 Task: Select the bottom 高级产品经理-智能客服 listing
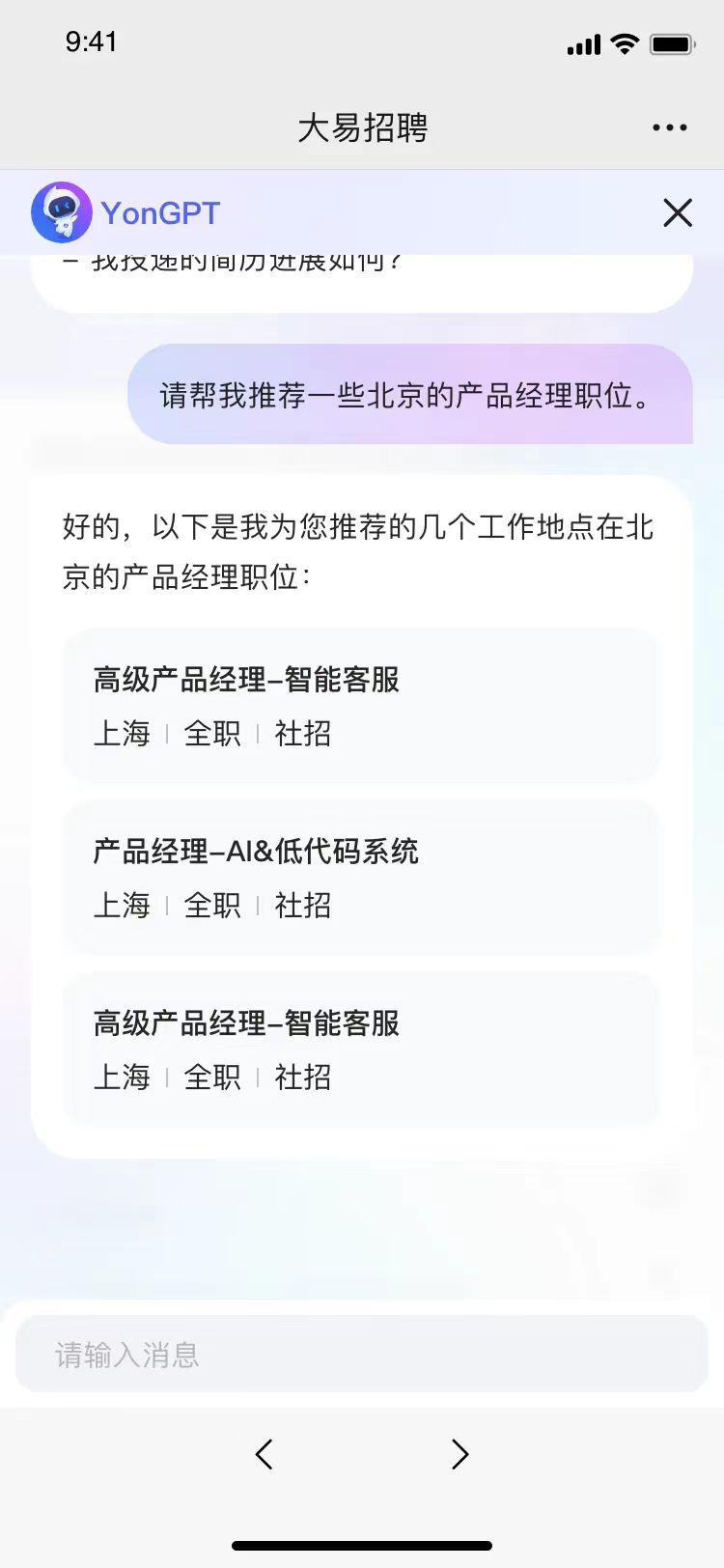coord(360,1049)
